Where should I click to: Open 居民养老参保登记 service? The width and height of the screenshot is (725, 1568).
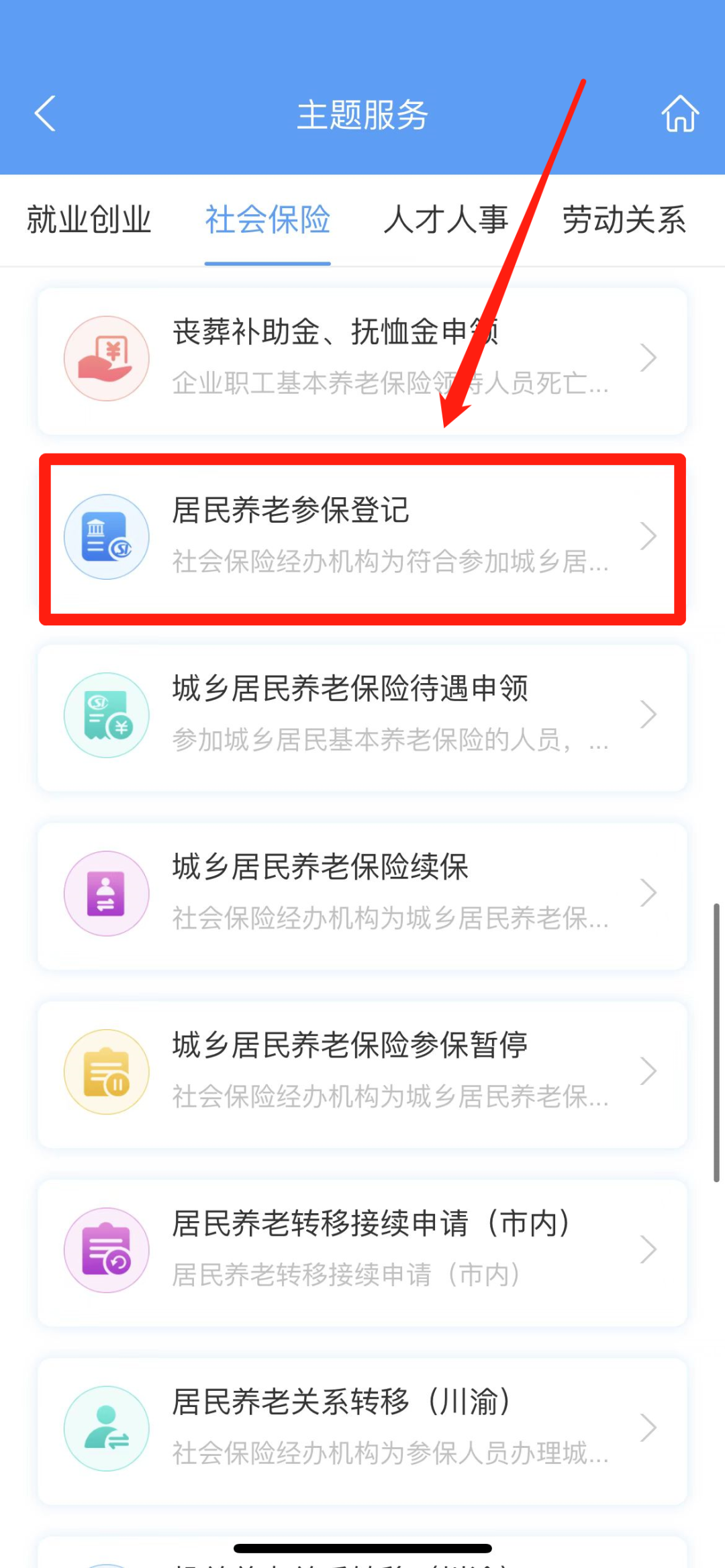click(362, 537)
